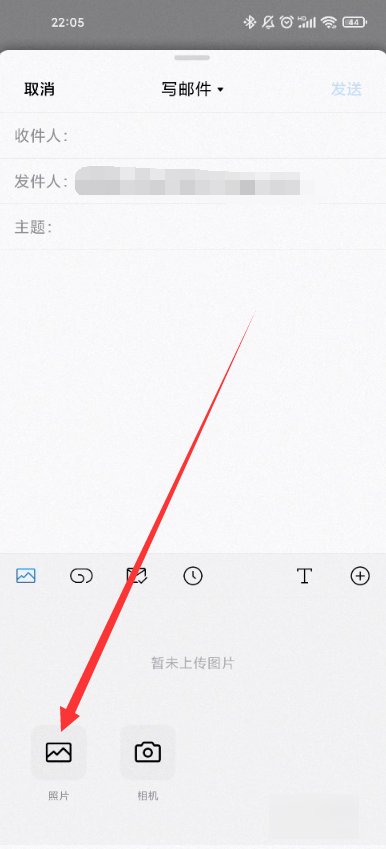Open 相机 to take a picture
This screenshot has width=386, height=849.
coord(148,762)
